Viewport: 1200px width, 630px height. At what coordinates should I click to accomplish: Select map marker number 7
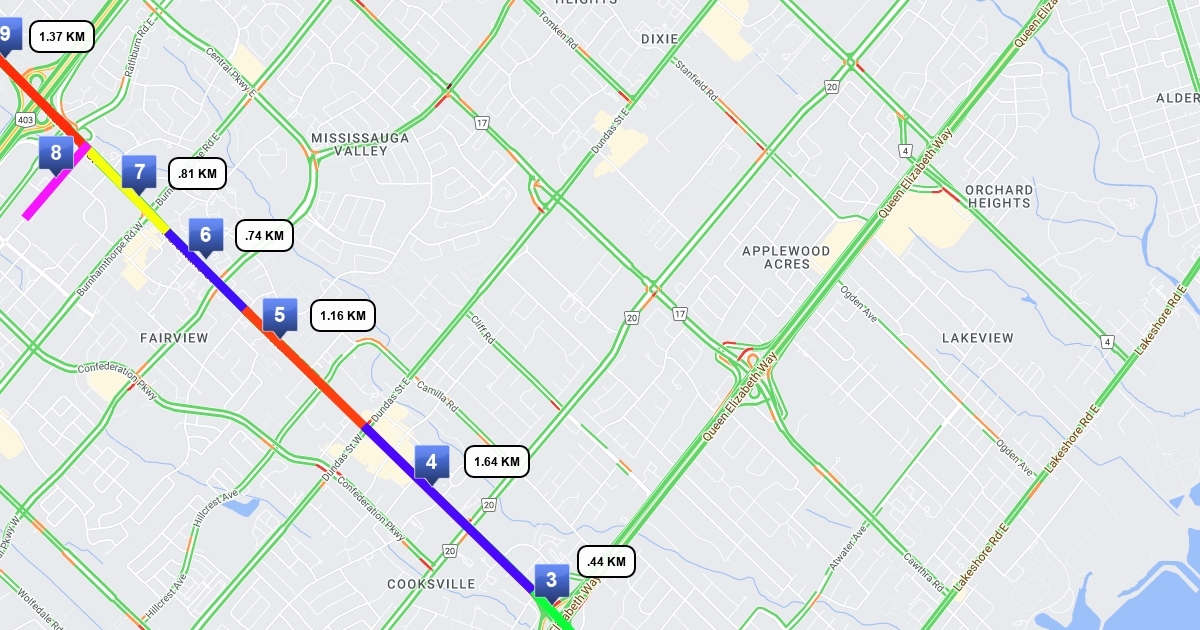click(x=140, y=172)
